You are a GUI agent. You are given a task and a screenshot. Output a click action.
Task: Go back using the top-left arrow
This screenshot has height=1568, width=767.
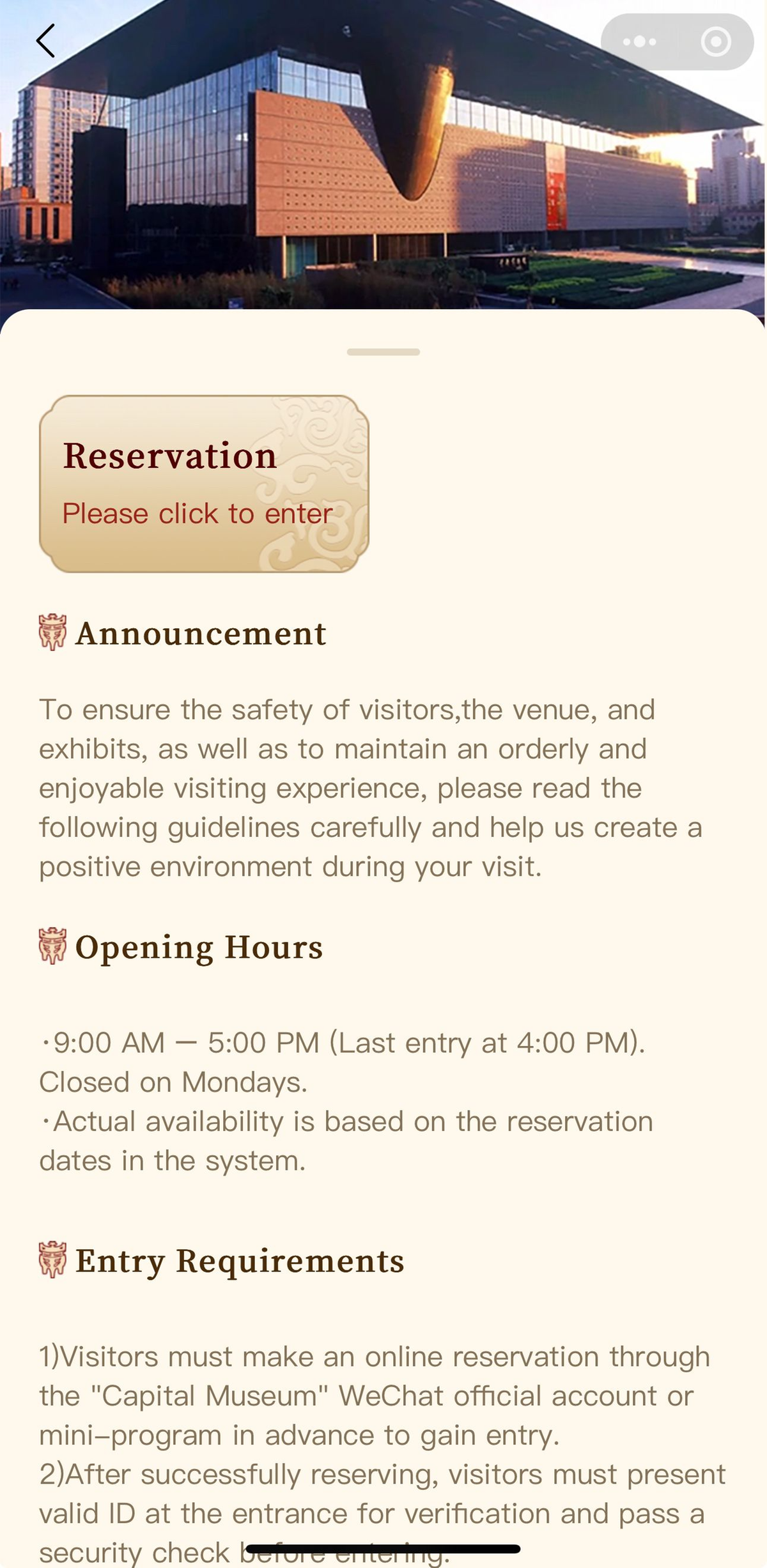click(x=46, y=42)
